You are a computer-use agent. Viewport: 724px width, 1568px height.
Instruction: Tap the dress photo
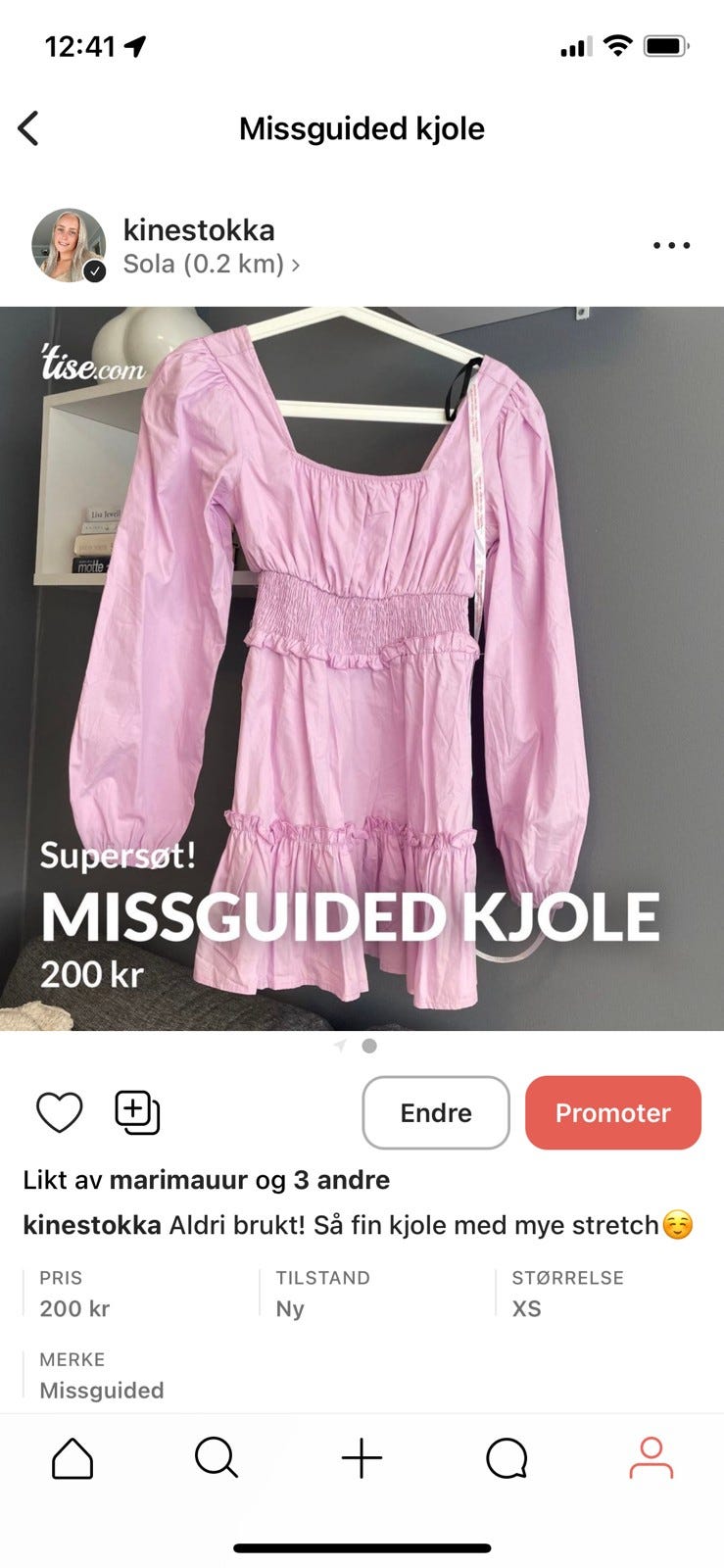tap(362, 666)
